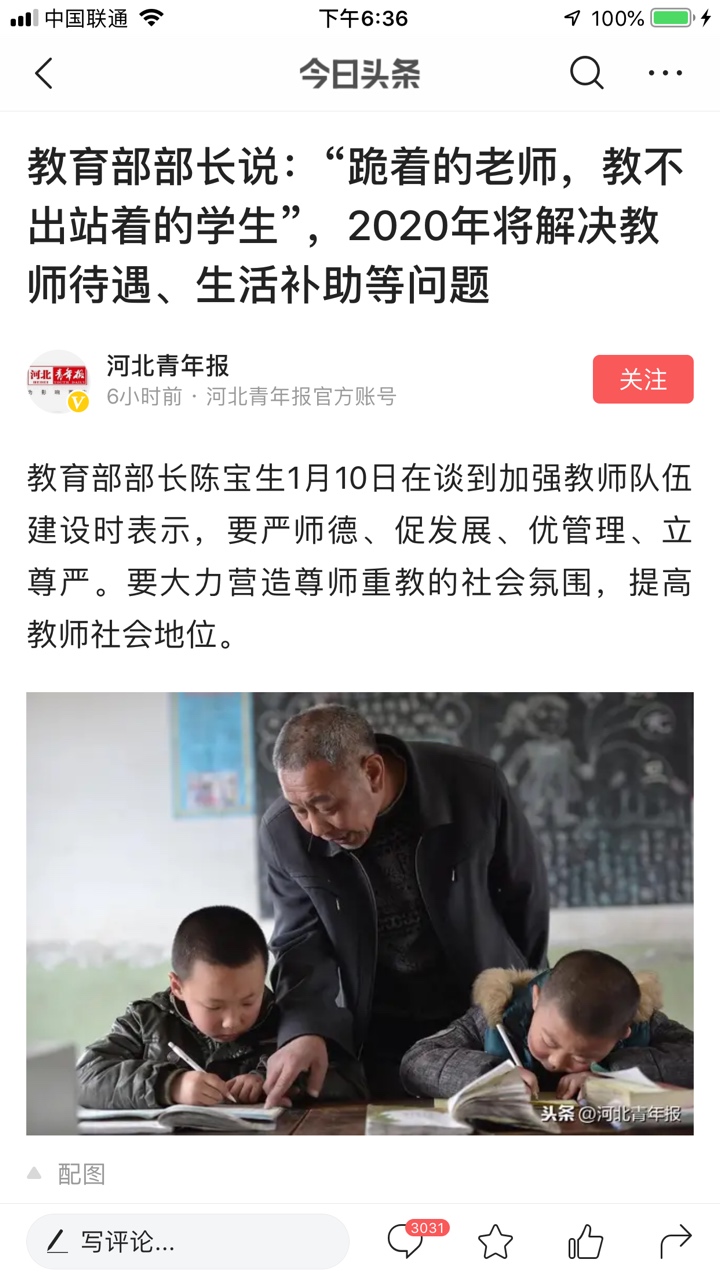This screenshot has height=1280, width=720.
Task: Open 河北青年报's profile avatar
Action: [58, 381]
